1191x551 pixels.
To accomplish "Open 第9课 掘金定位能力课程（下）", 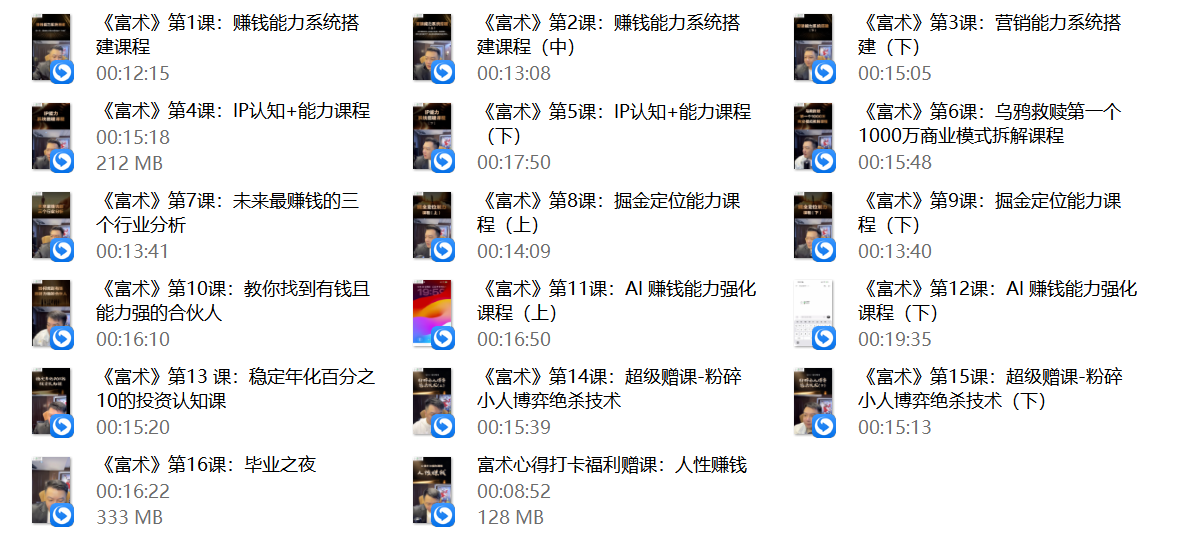I will pyautogui.click(x=990, y=212).
